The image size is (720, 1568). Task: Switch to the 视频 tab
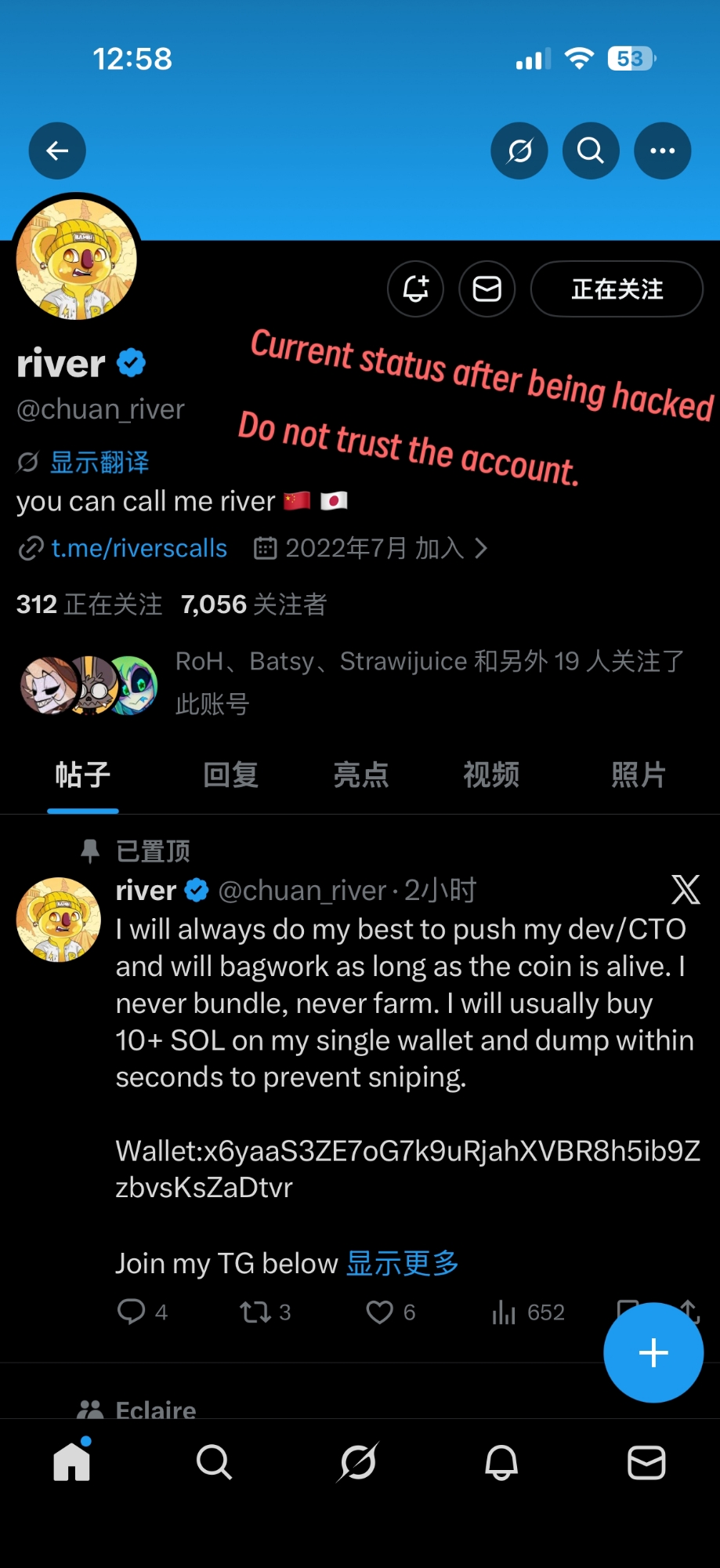pyautogui.click(x=491, y=775)
